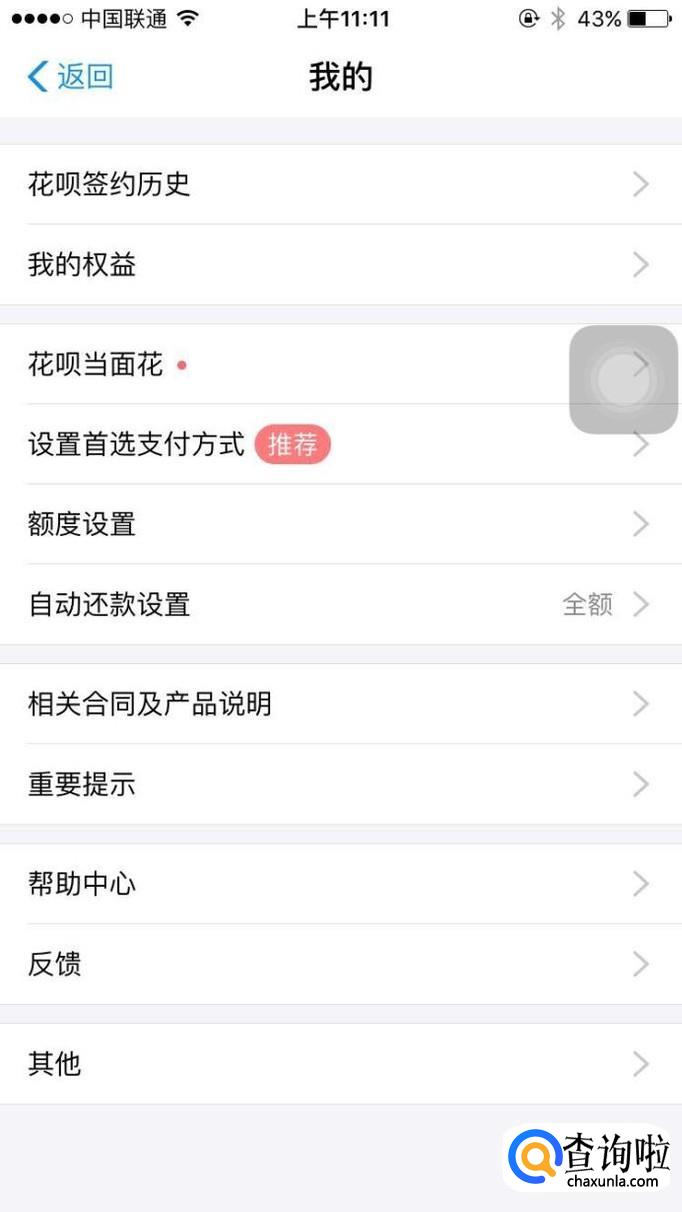Tap the AssistiveTouch floating button

pos(623,380)
